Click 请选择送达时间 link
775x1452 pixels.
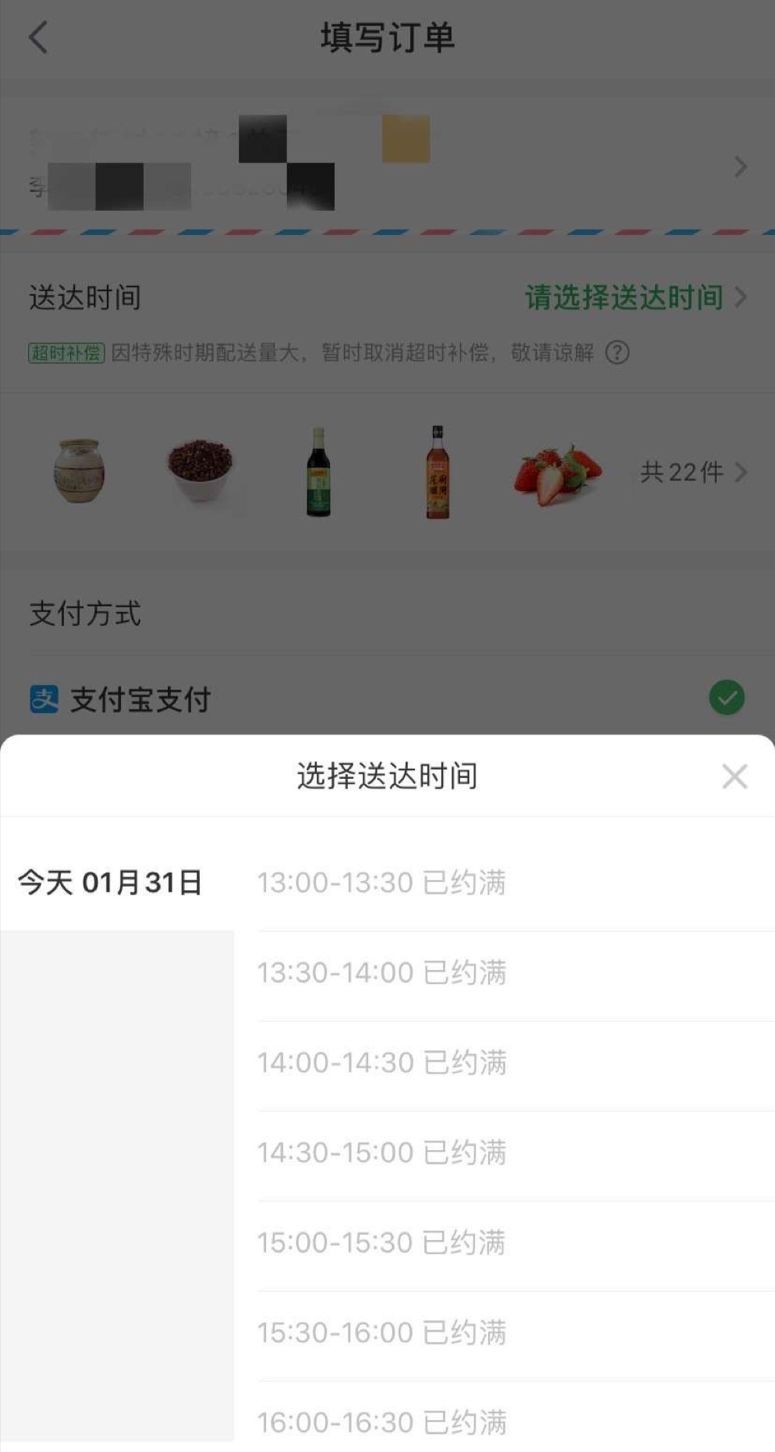click(x=624, y=297)
